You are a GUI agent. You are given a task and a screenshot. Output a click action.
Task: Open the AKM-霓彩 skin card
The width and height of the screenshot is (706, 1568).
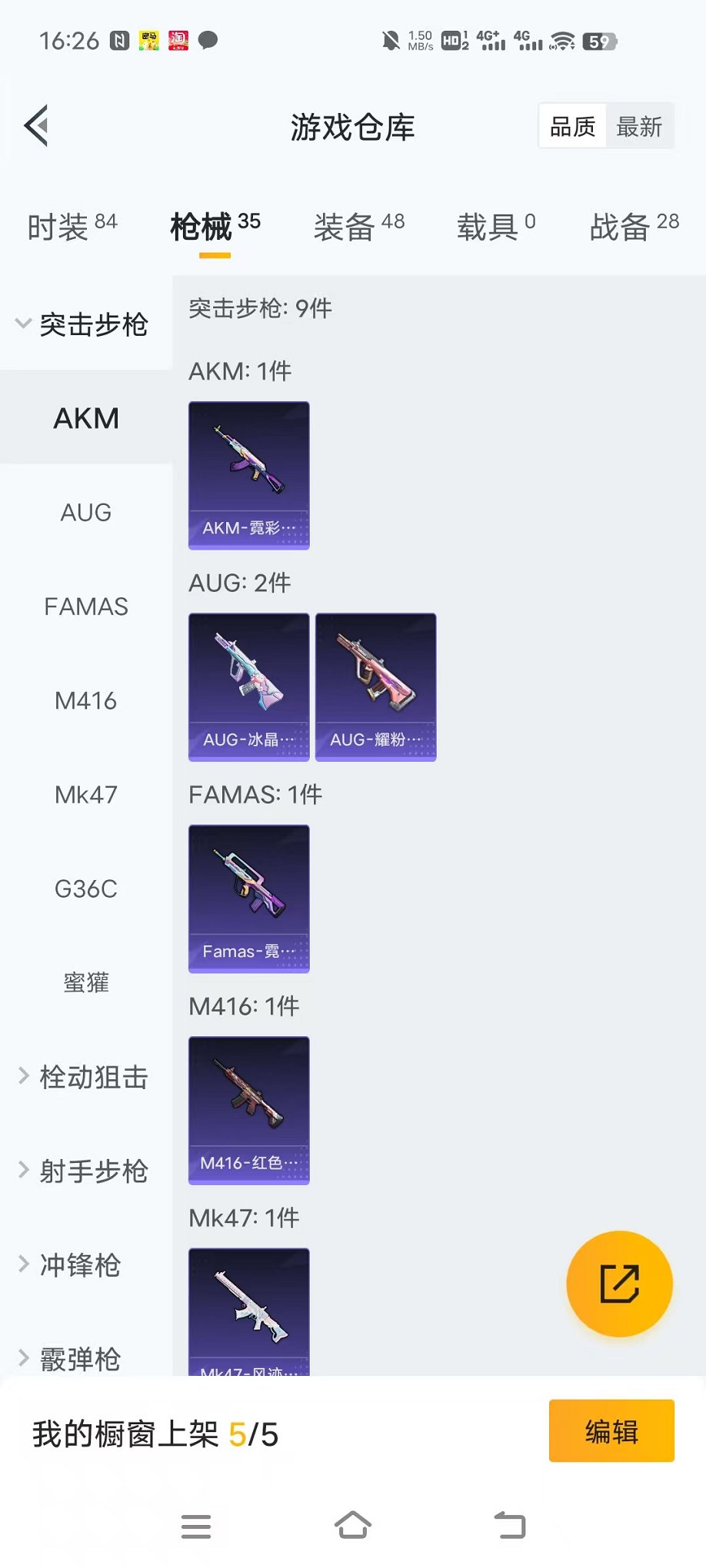(249, 476)
